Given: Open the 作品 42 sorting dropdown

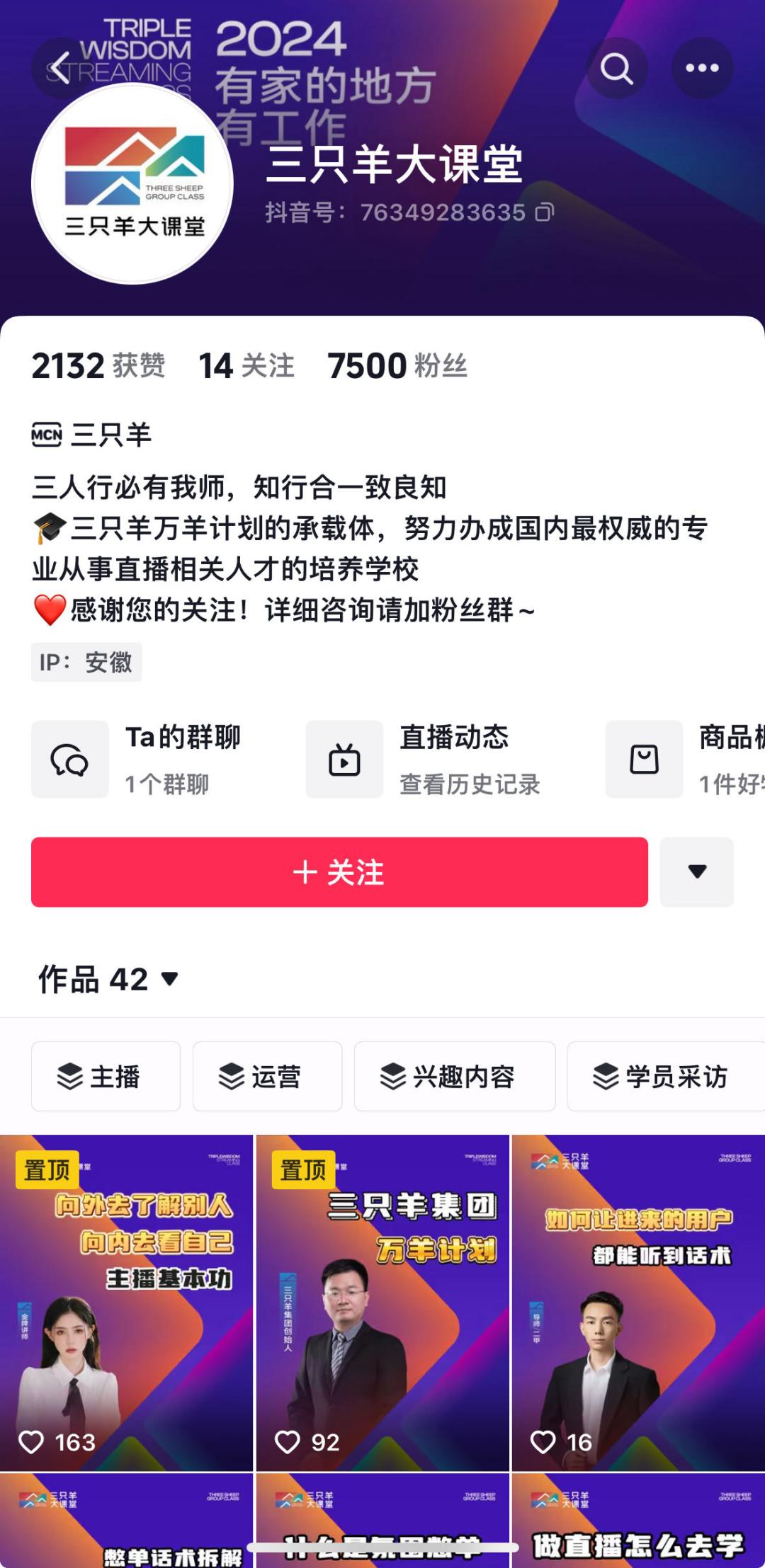Looking at the screenshot, I should (x=108, y=979).
